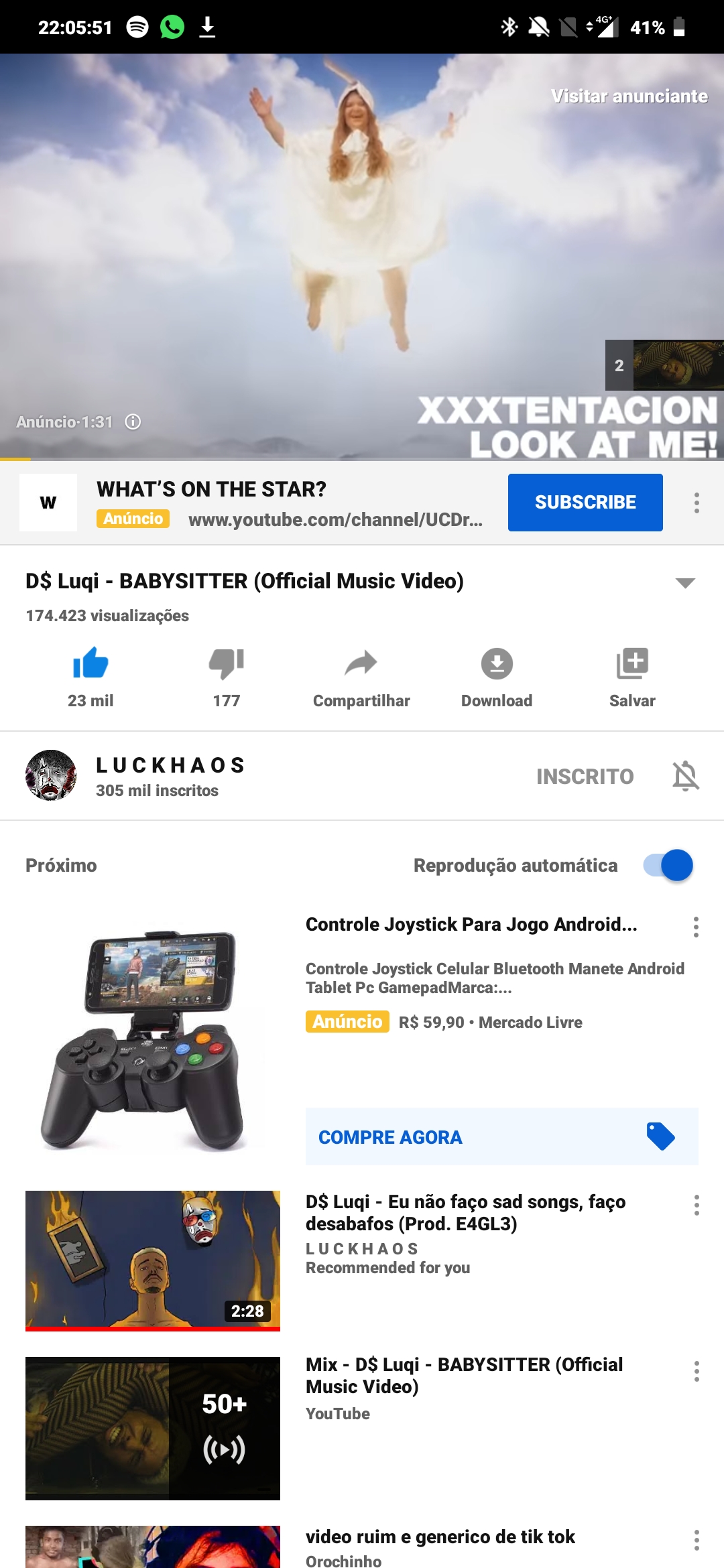
Task: Open the LUCKHAOS channel
Action: point(170,775)
